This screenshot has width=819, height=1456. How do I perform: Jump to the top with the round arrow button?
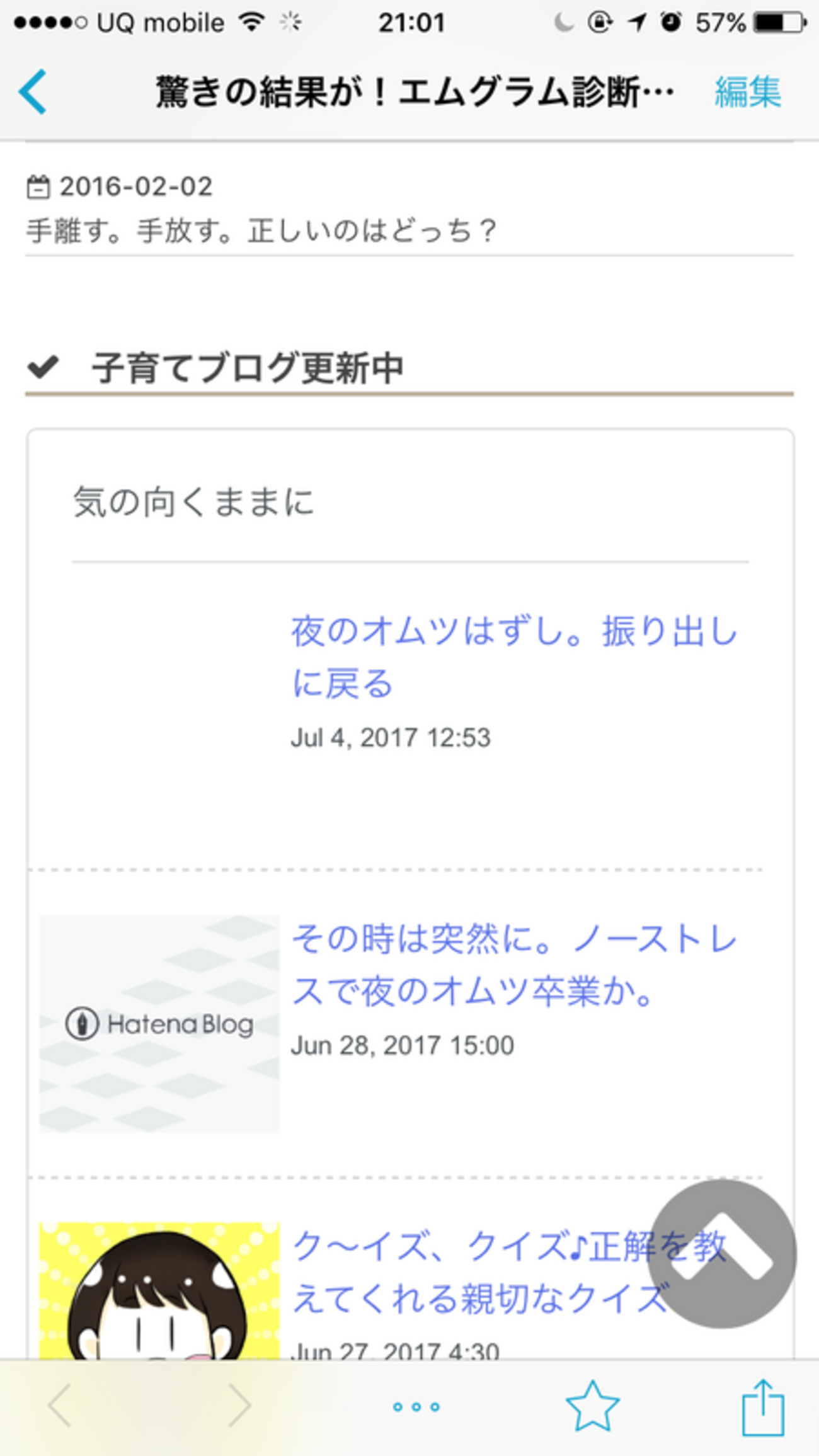[x=722, y=1254]
